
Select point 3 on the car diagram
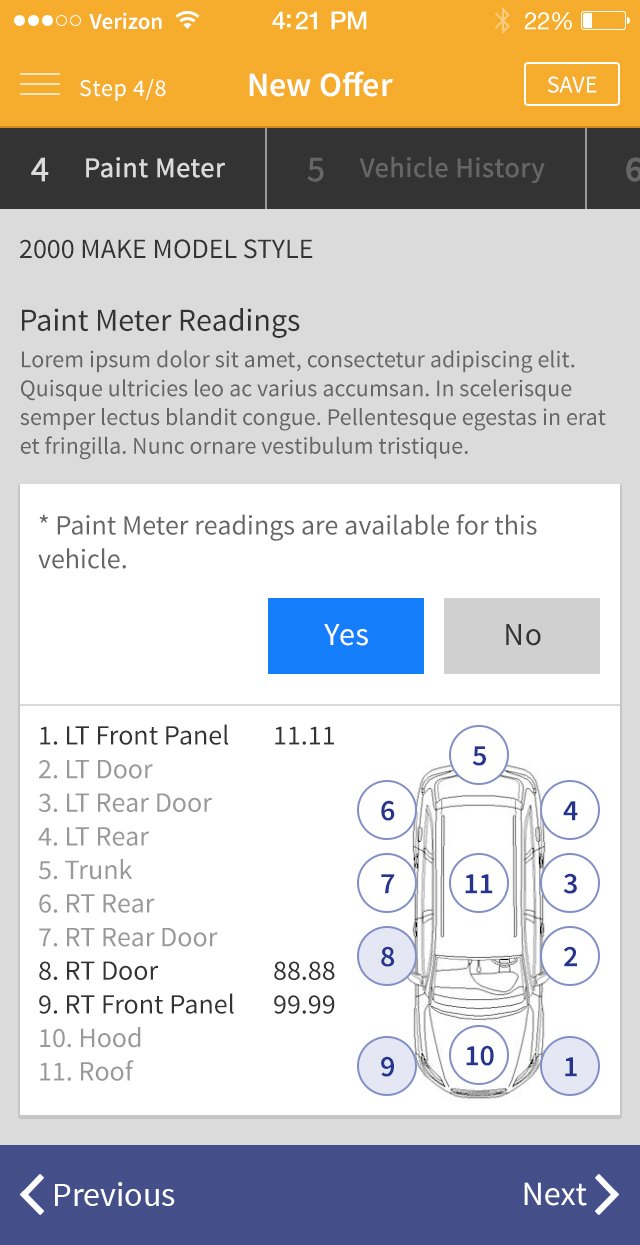pos(570,884)
